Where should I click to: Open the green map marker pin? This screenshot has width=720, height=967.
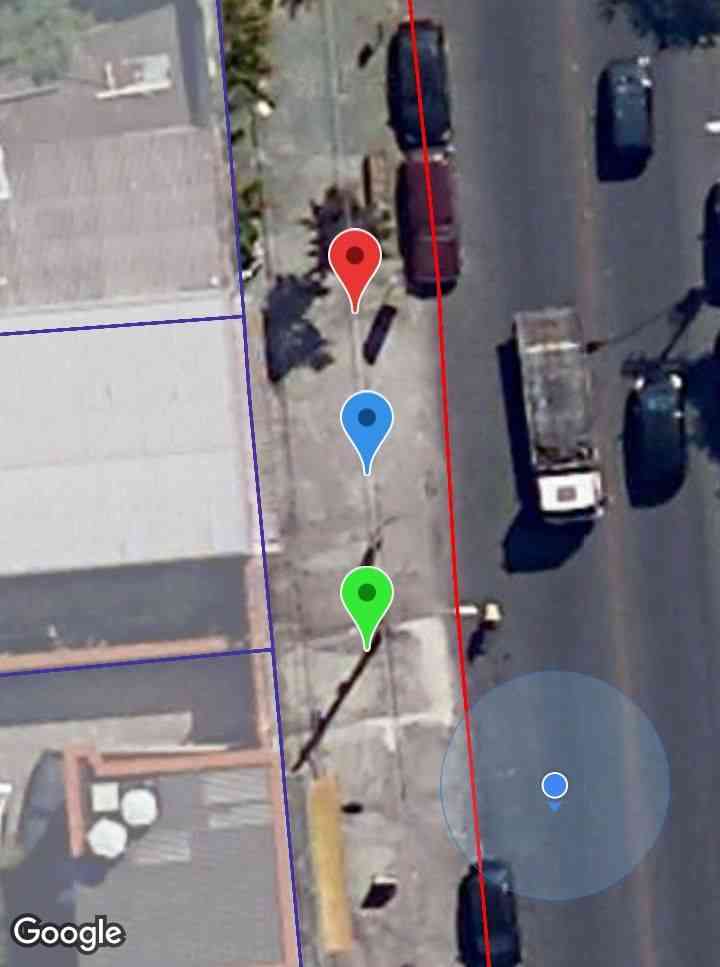[367, 598]
